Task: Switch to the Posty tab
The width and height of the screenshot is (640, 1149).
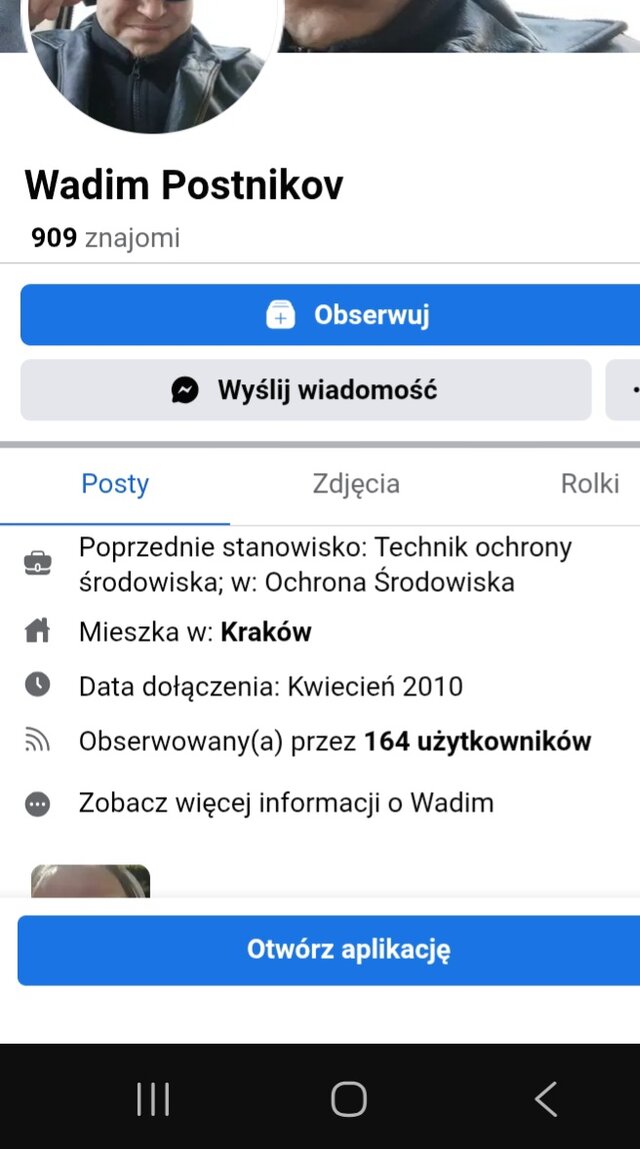Action: click(x=115, y=484)
